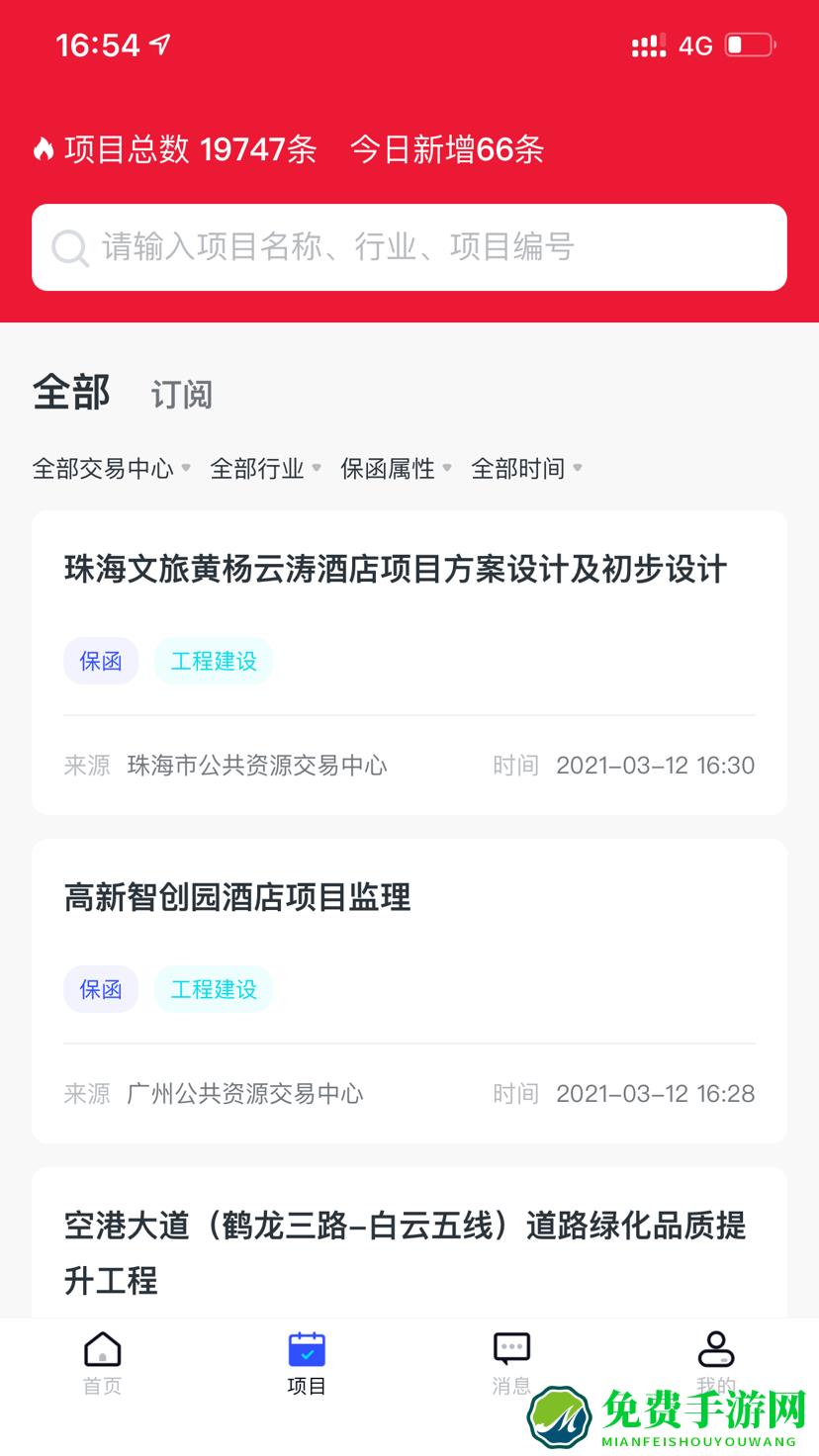Switch to the 订阅 subscription tab
This screenshot has width=819, height=1456.
pos(182,394)
